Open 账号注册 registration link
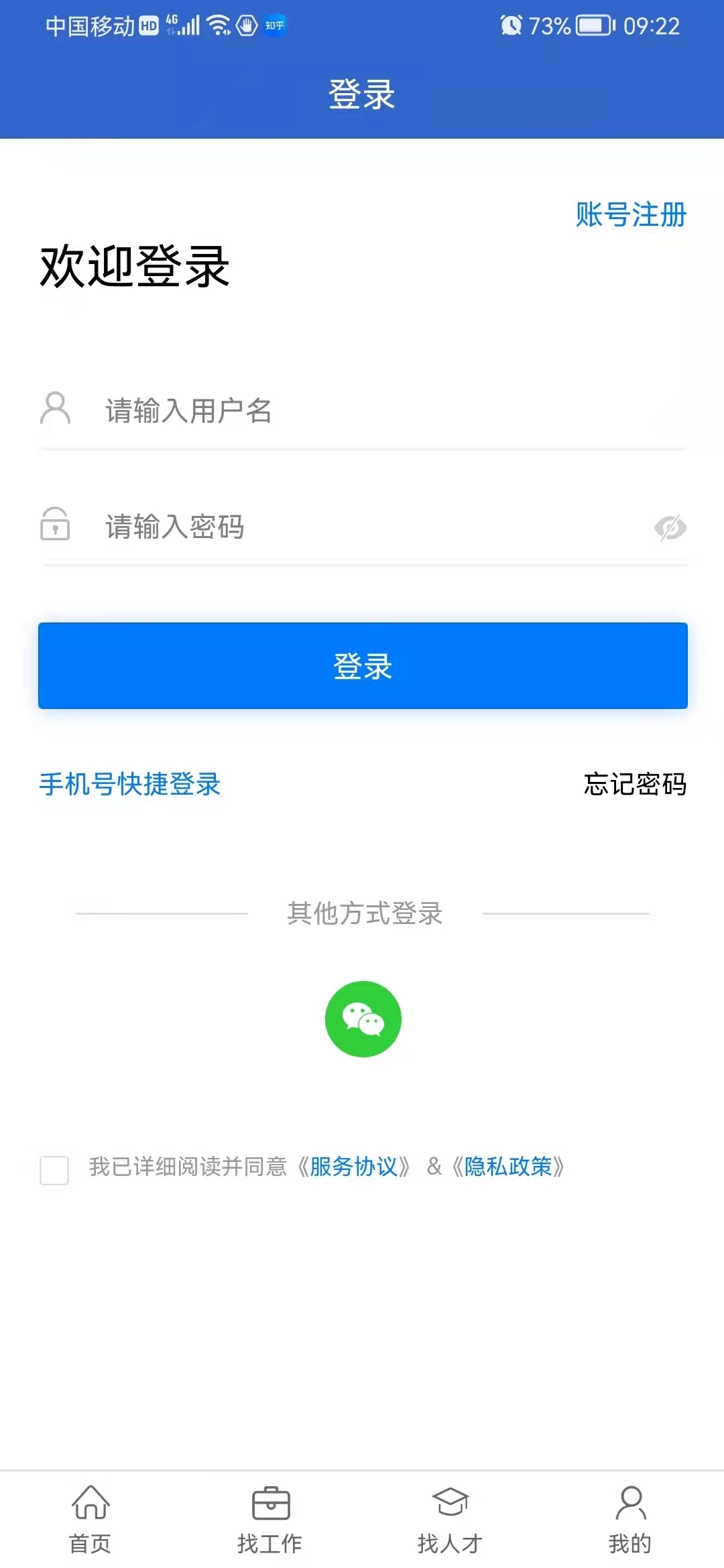 point(629,215)
